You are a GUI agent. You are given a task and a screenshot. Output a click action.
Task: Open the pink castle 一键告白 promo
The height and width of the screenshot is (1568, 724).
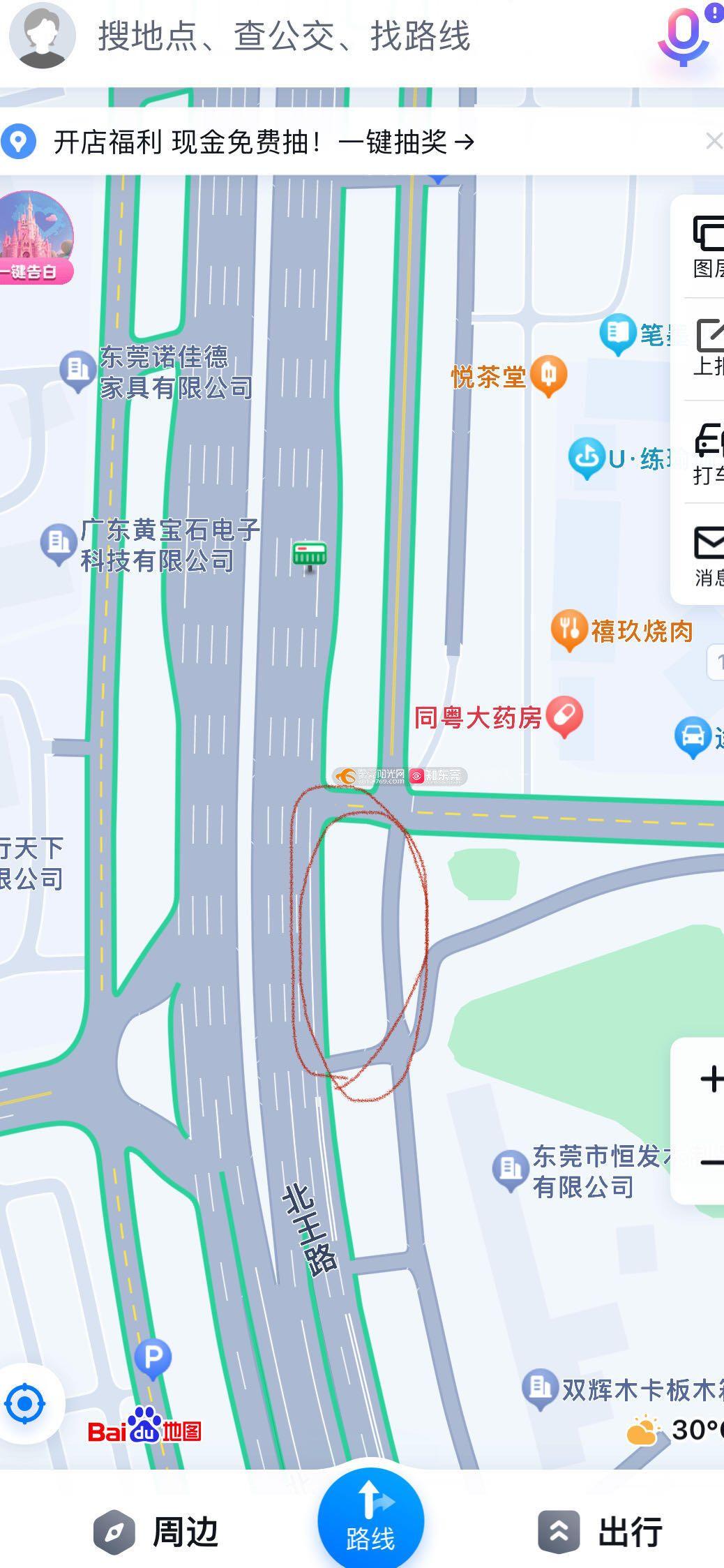coord(35,237)
